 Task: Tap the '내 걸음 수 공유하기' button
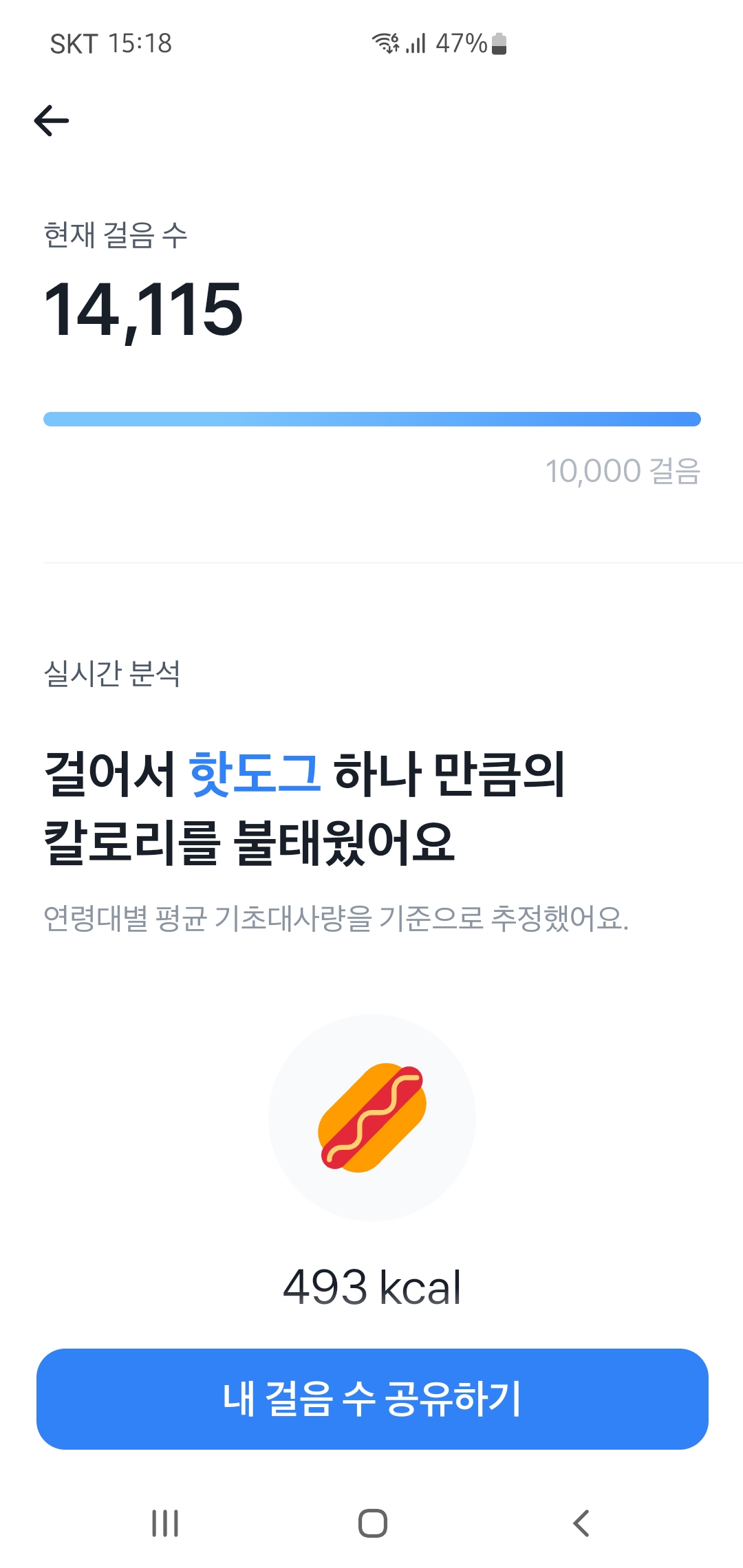click(x=371, y=1399)
